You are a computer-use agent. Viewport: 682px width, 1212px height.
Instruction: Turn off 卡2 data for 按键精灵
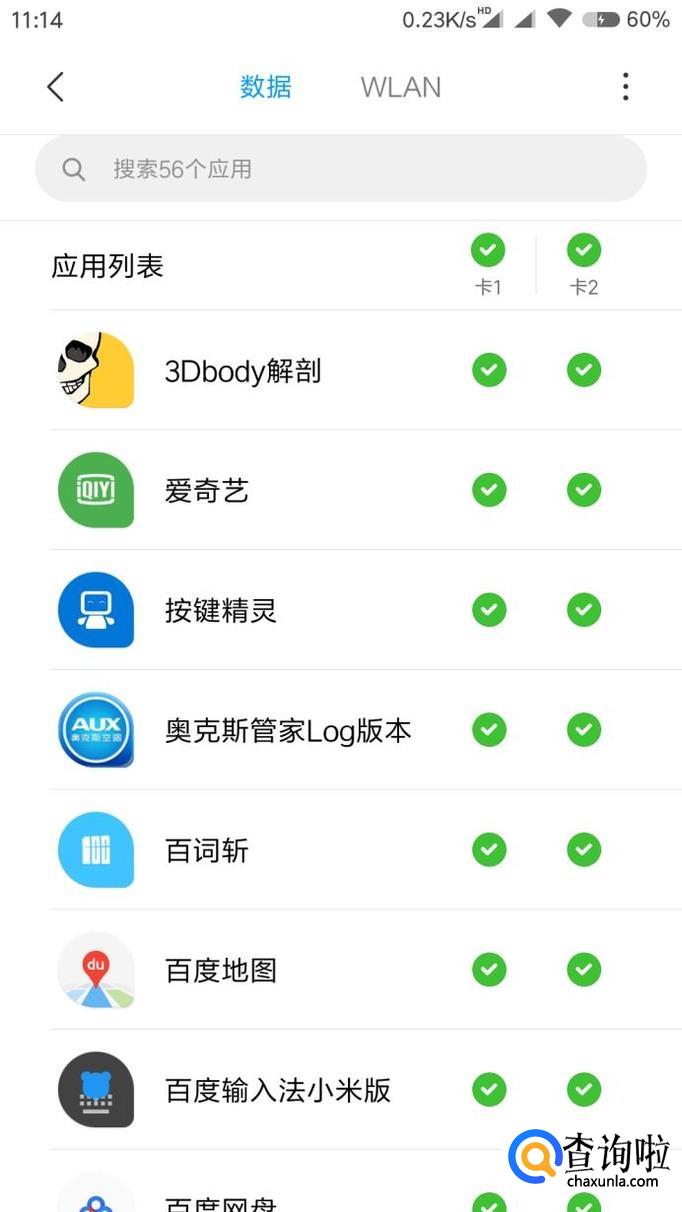[584, 610]
